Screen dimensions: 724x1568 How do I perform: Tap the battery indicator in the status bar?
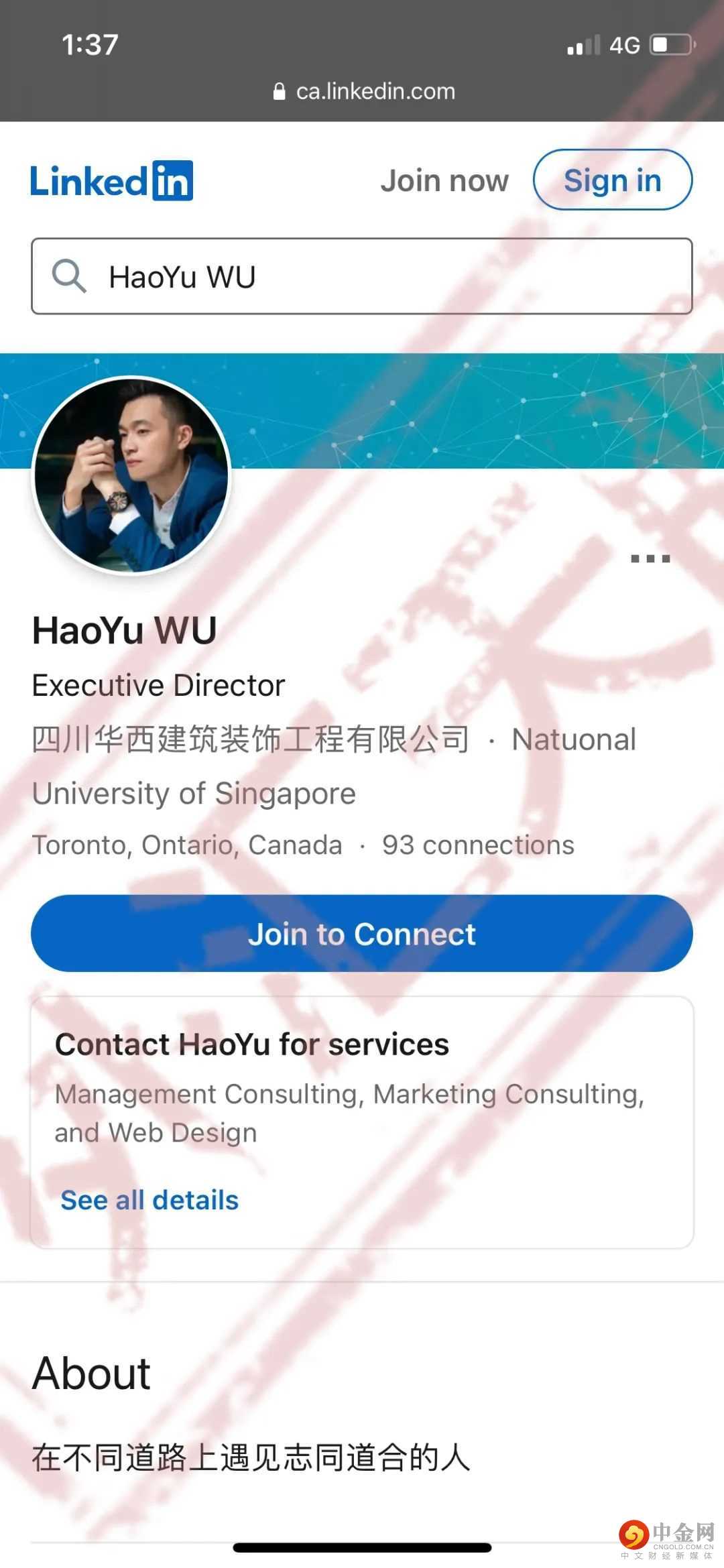(670, 44)
